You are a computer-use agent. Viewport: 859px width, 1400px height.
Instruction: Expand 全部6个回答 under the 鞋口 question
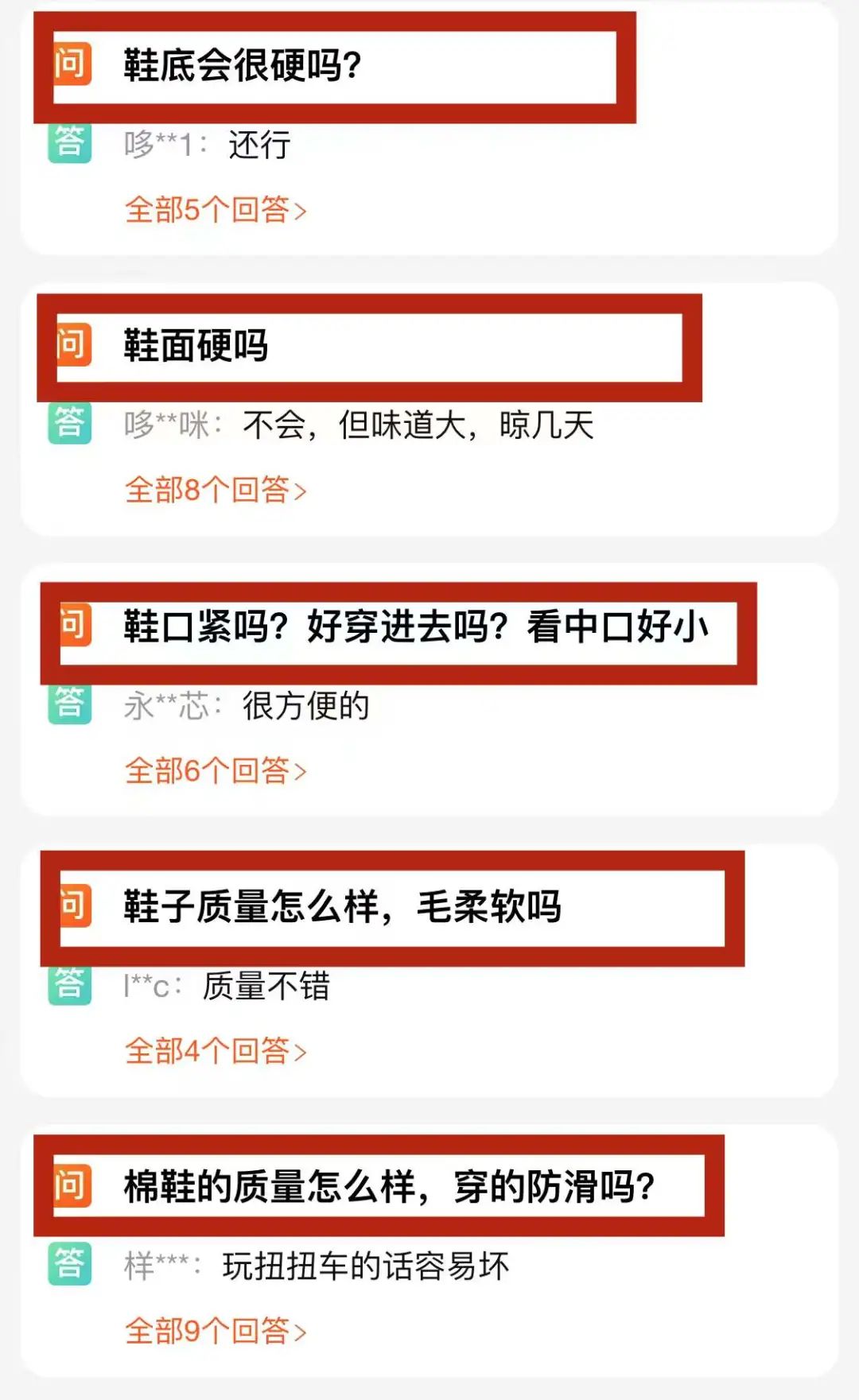pos(215,771)
